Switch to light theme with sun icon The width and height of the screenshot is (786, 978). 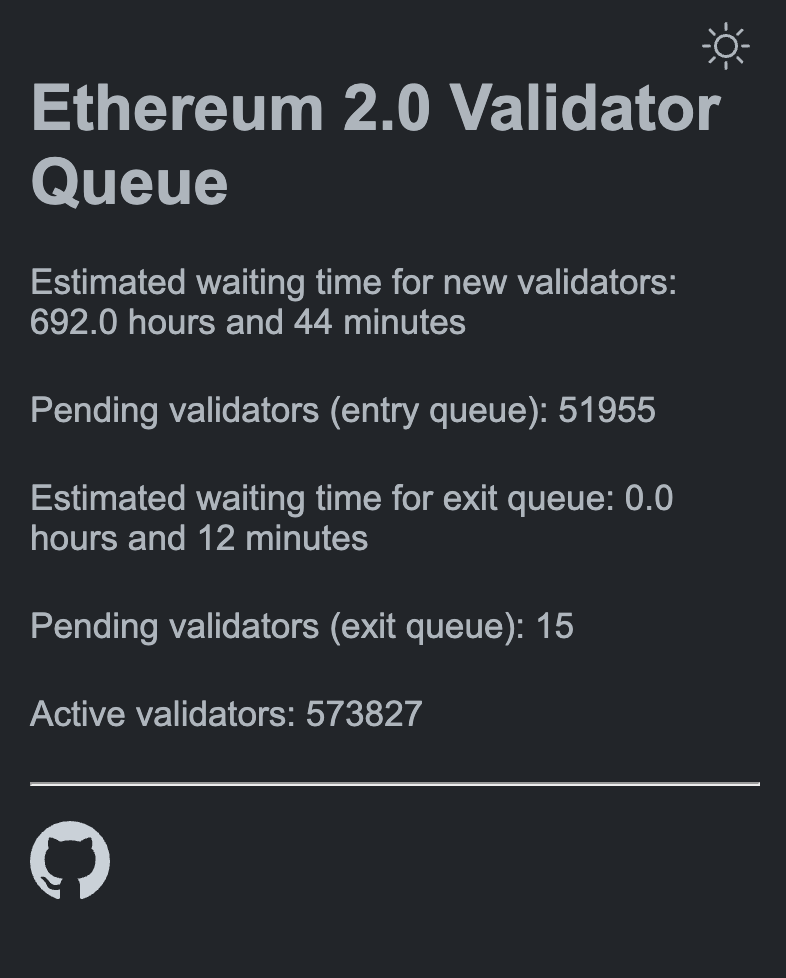[x=726, y=46]
